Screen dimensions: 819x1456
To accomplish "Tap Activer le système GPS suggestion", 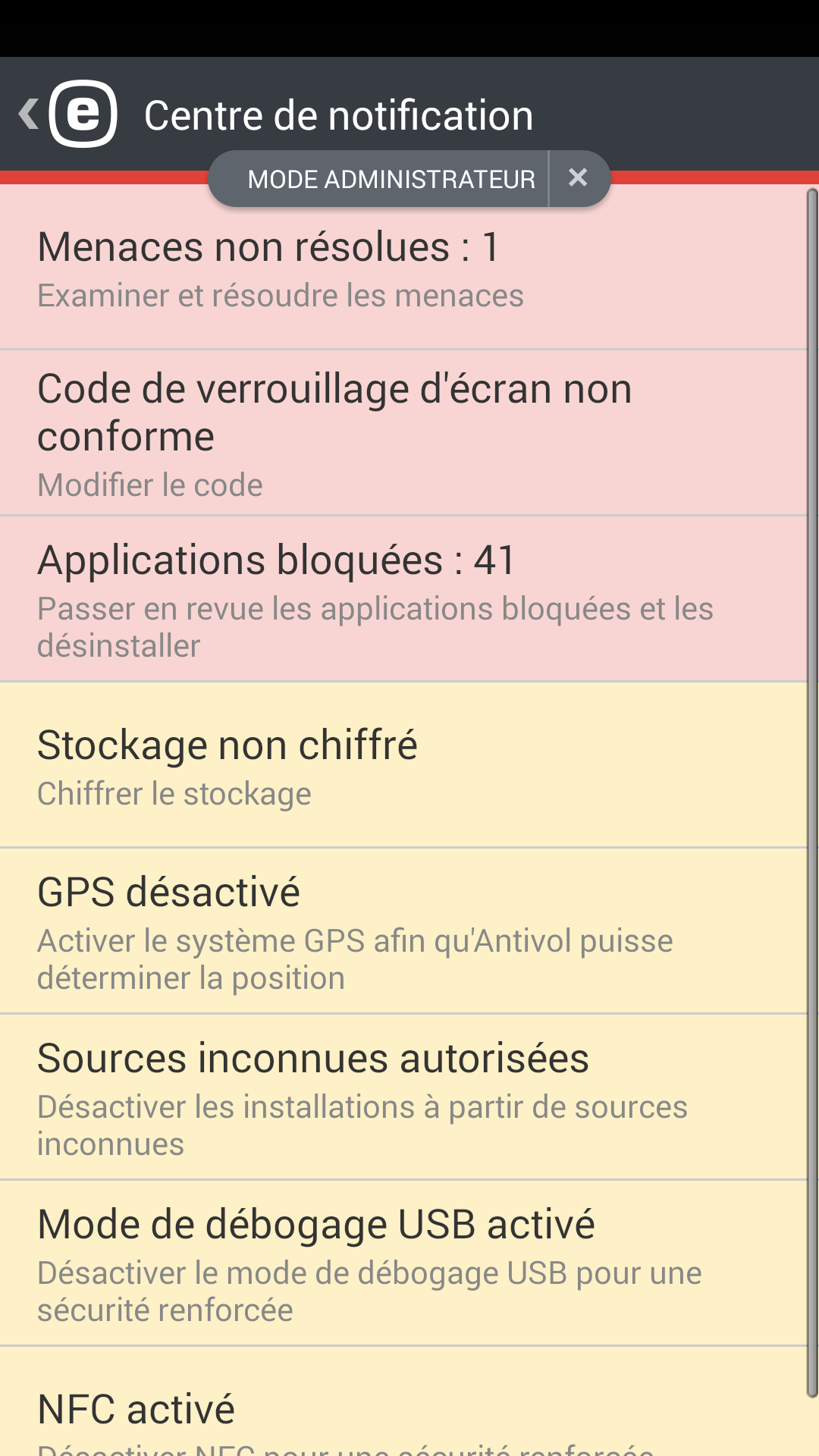I will [355, 958].
